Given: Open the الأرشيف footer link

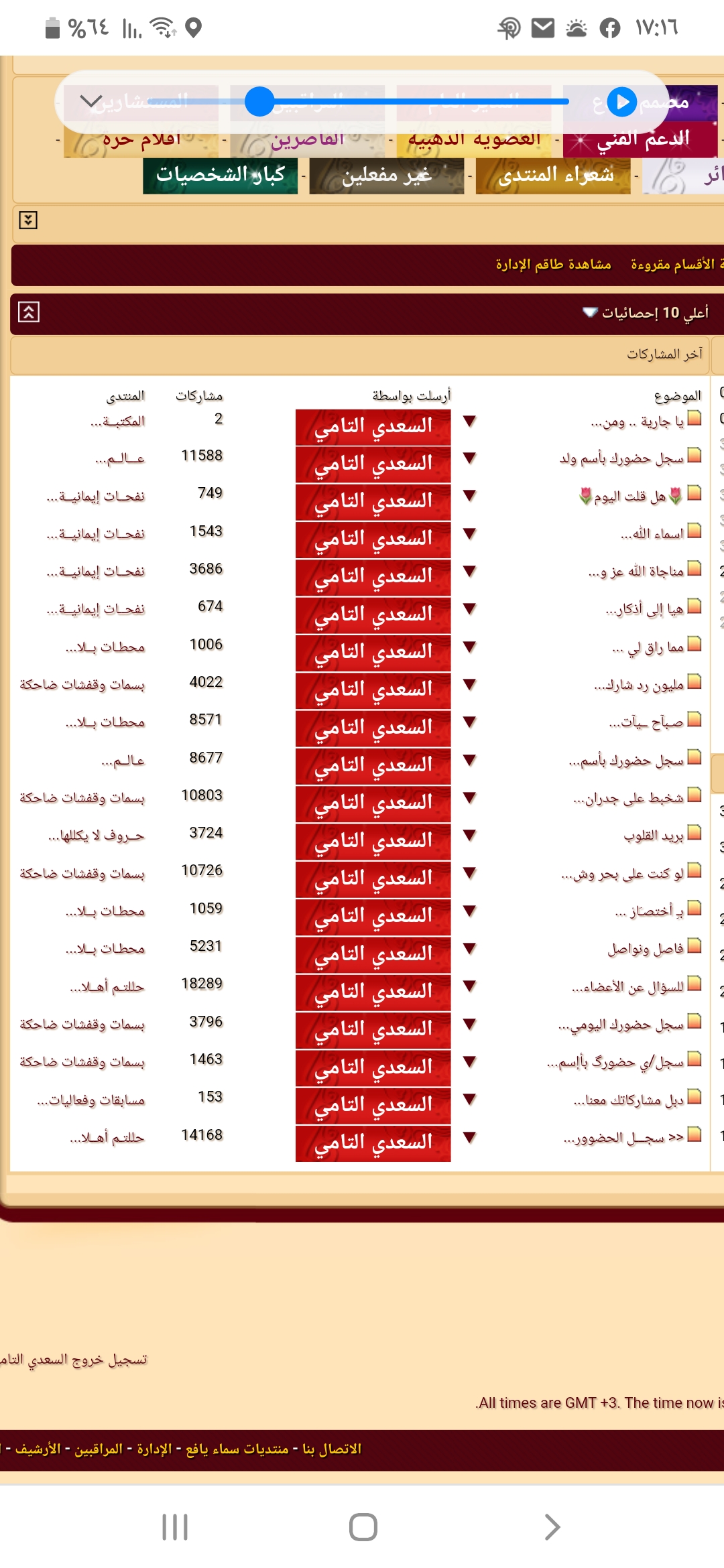Looking at the screenshot, I should click(x=38, y=1449).
